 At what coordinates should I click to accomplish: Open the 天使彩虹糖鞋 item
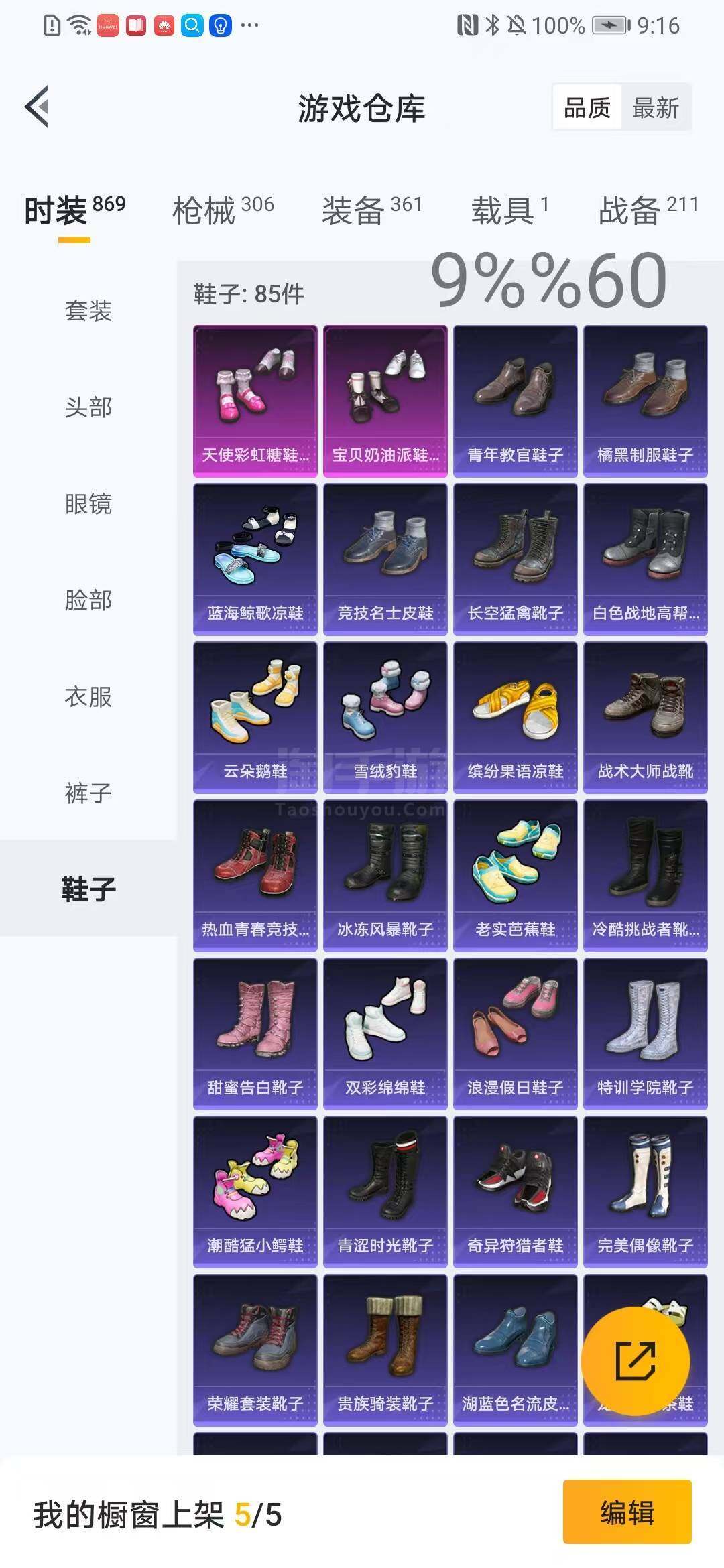click(x=255, y=401)
